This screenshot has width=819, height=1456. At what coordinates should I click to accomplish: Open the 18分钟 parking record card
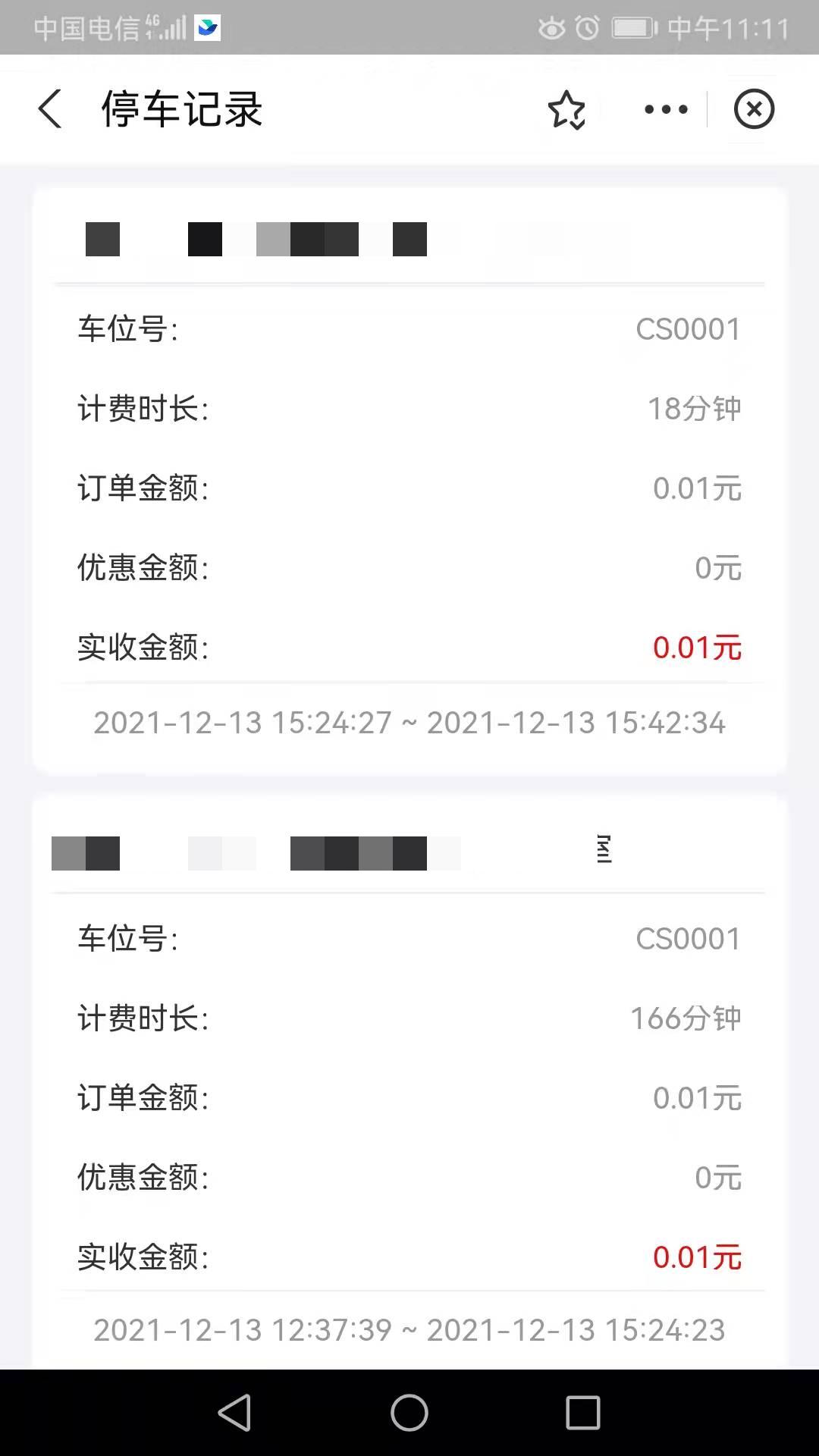click(x=409, y=481)
